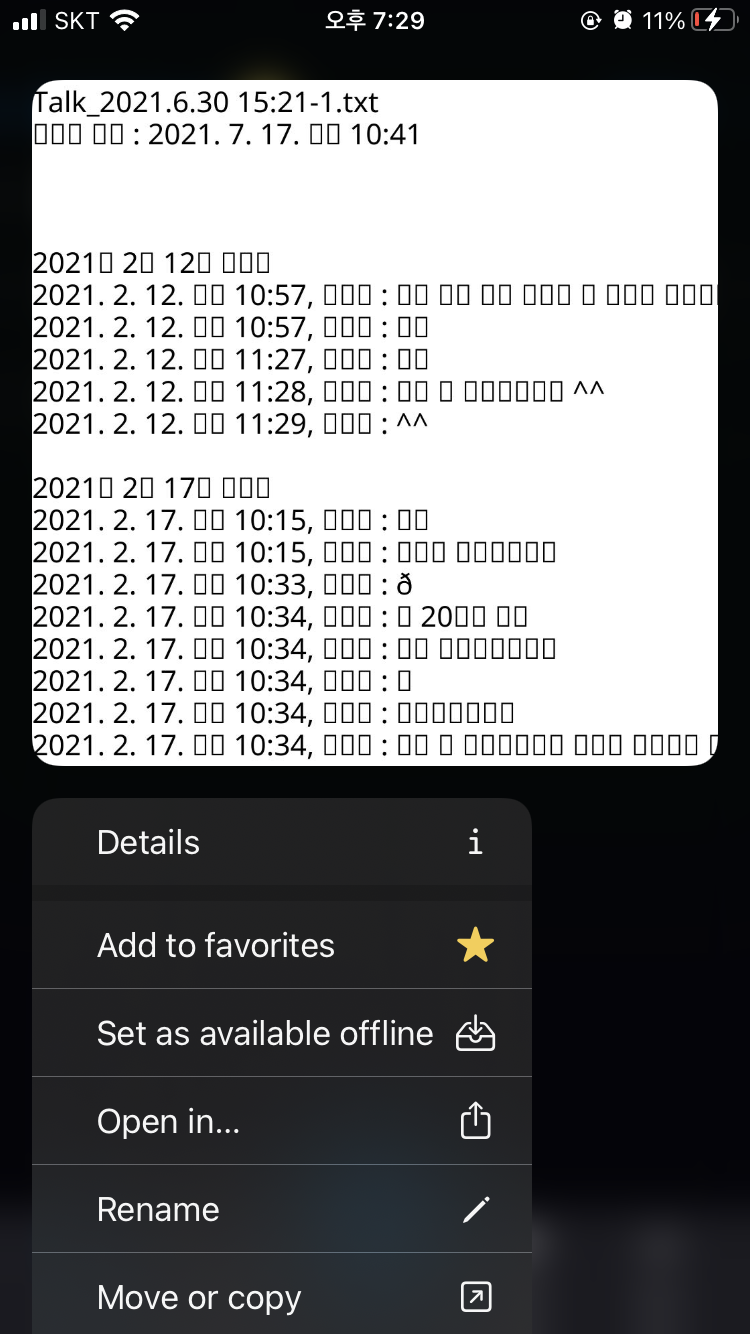Set file as available offline
Image resolution: width=750 pixels, height=1334 pixels.
281,1033
